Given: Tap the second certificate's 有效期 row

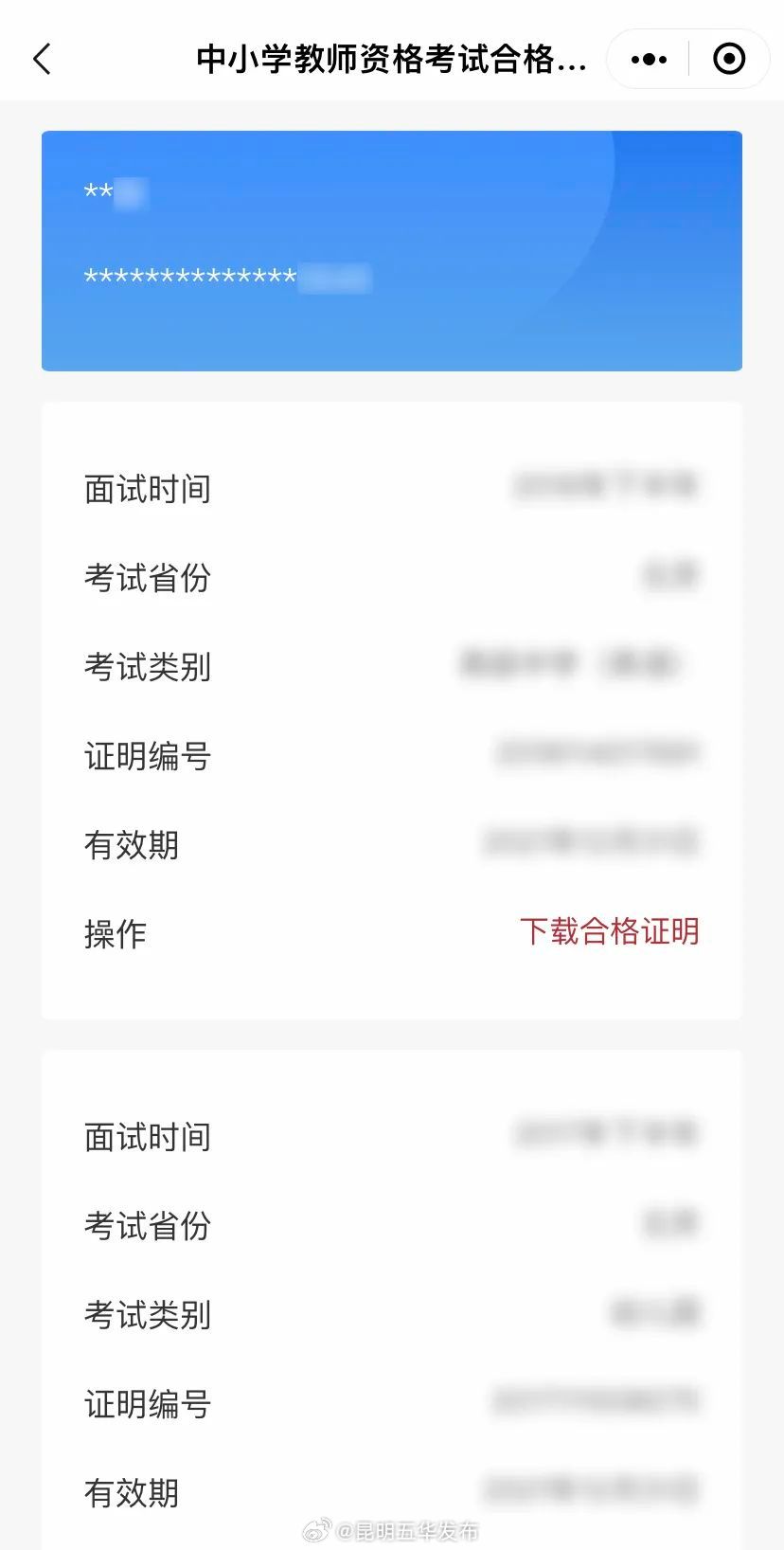Looking at the screenshot, I should pyautogui.click(x=391, y=1492).
